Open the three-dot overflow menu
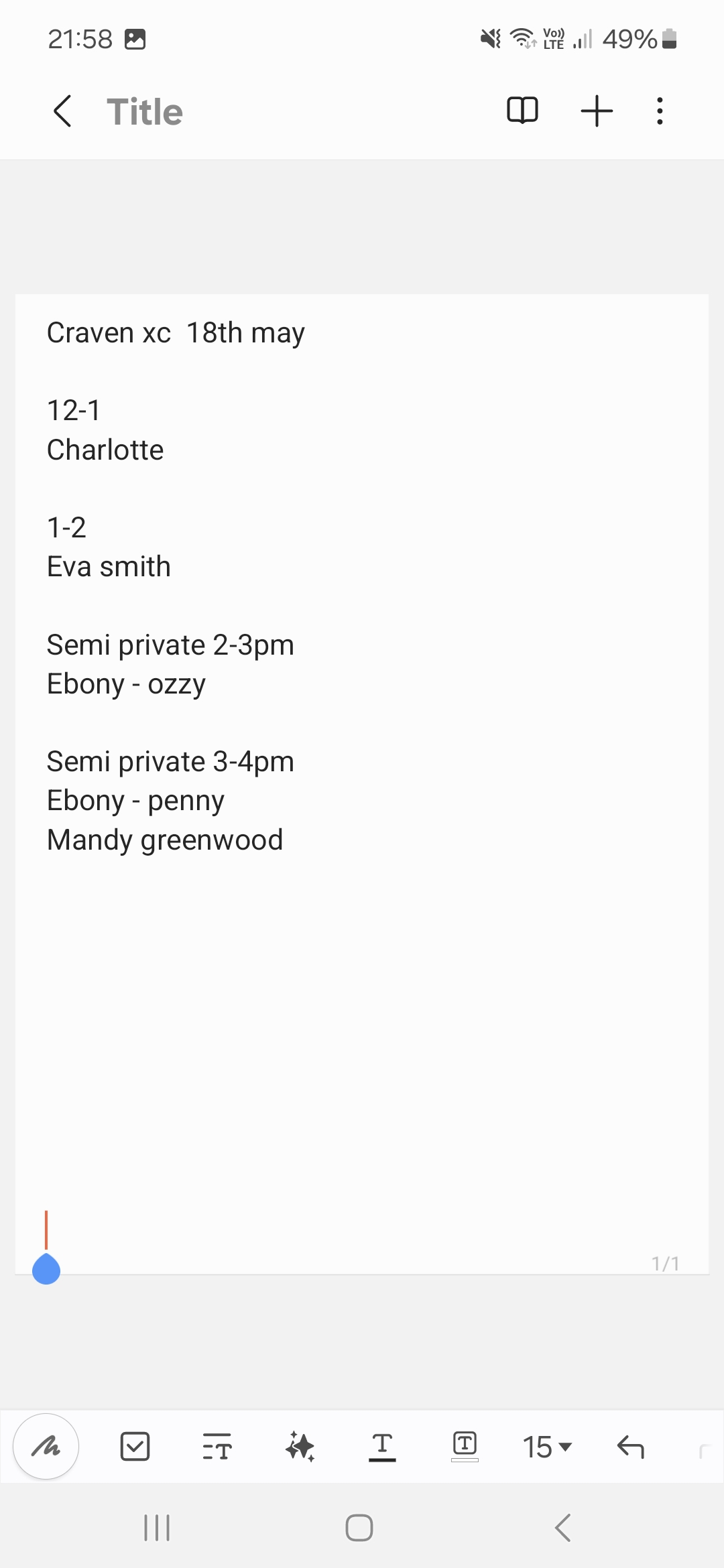Screen dimensions: 724x1568 coord(660,111)
